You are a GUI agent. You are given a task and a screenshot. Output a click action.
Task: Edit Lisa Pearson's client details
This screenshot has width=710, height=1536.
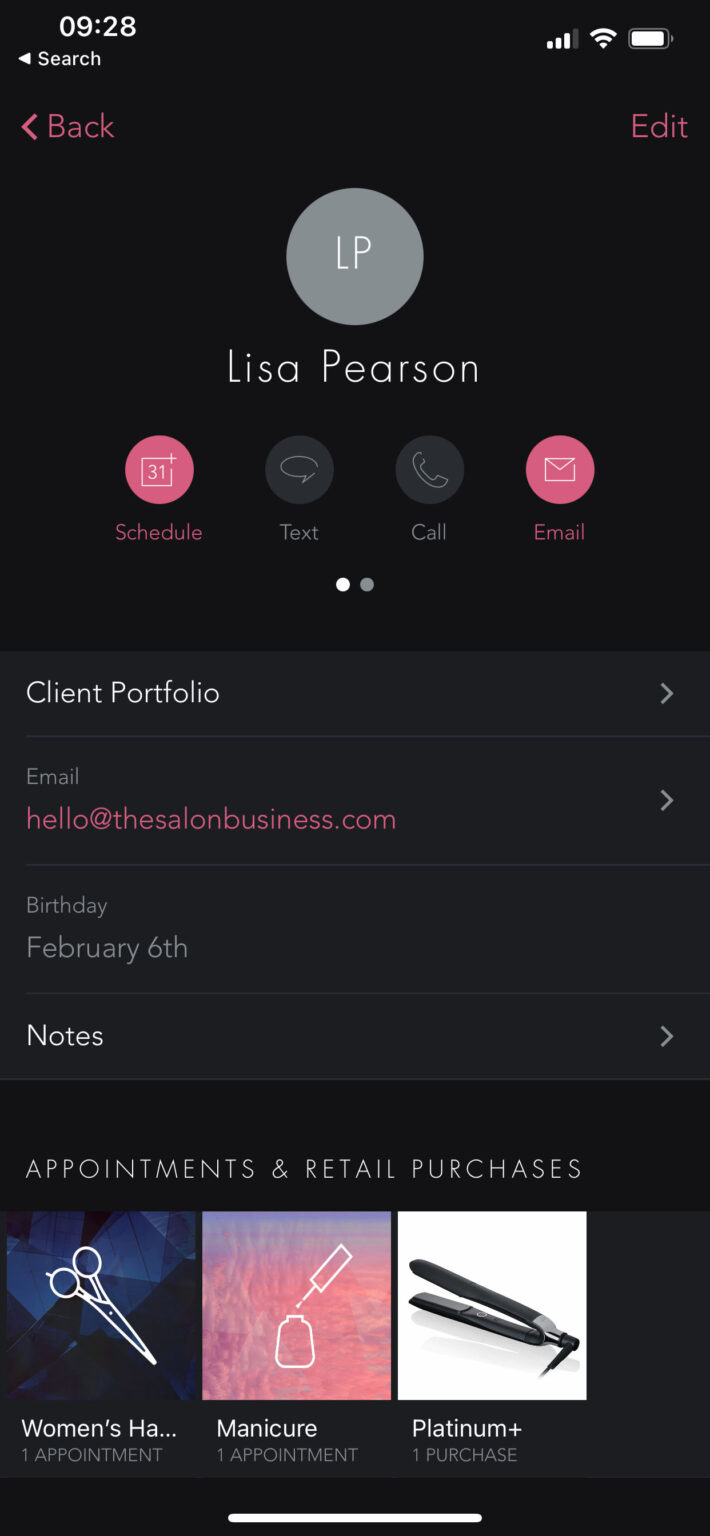[x=658, y=127]
